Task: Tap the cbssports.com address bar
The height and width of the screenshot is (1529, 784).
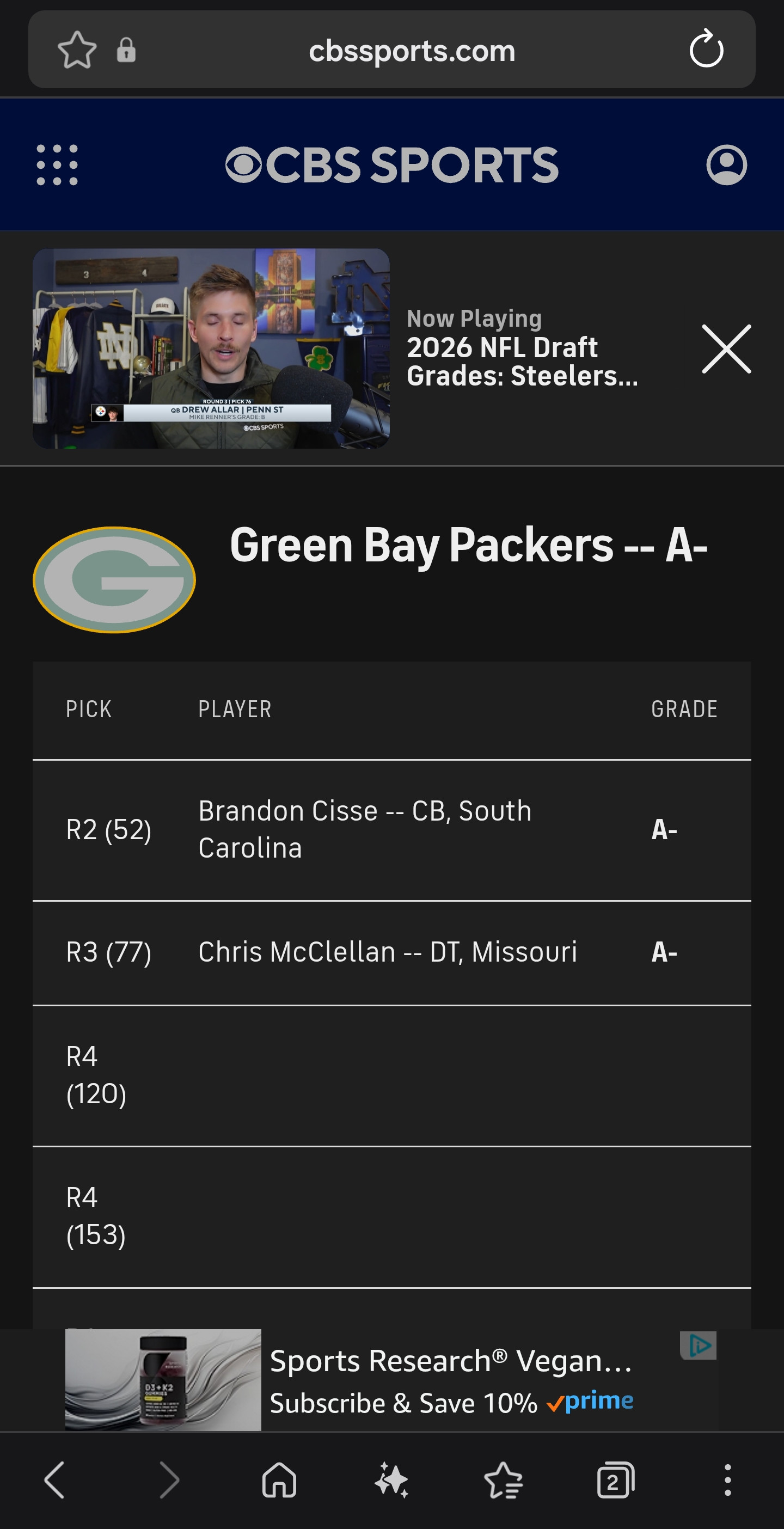Action: (411, 51)
